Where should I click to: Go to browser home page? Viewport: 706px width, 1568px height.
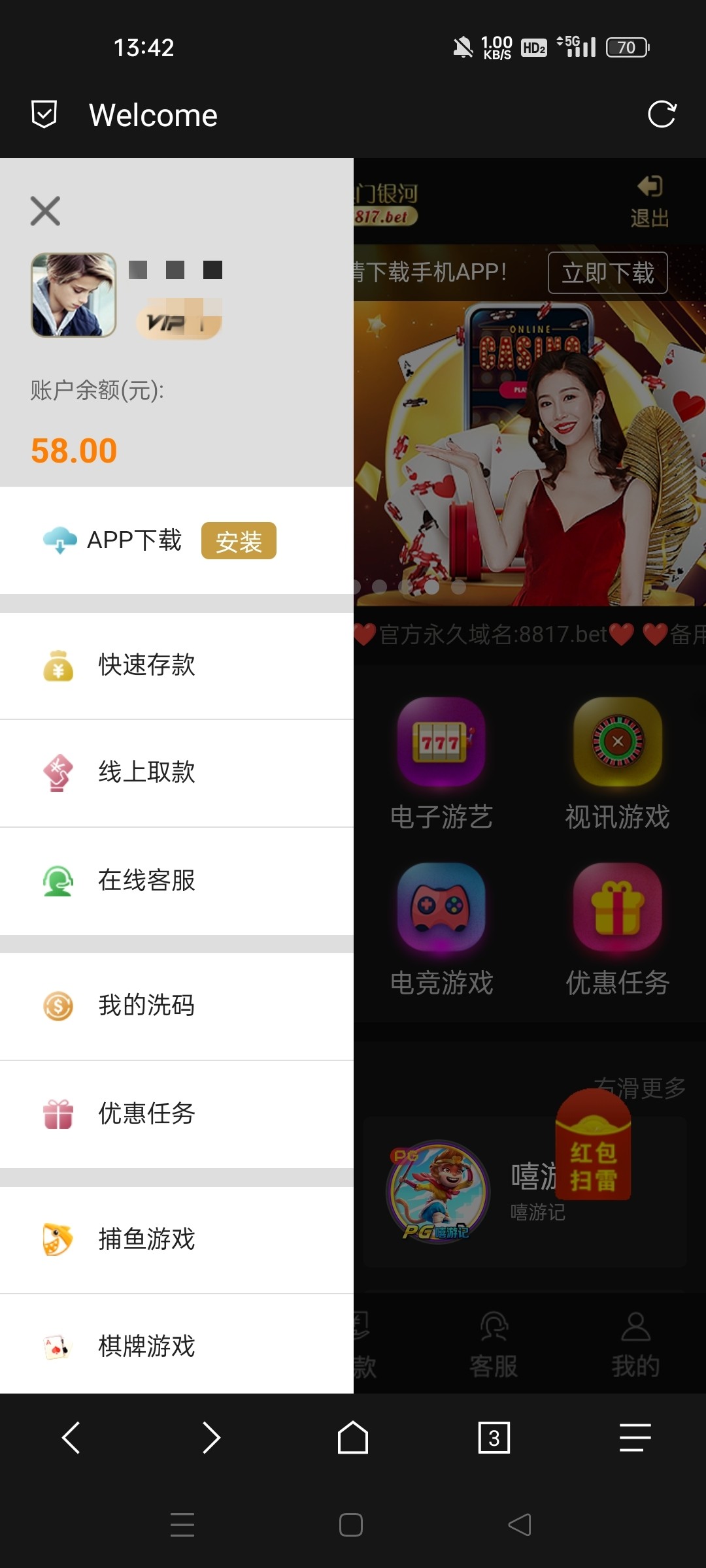coord(353,1438)
